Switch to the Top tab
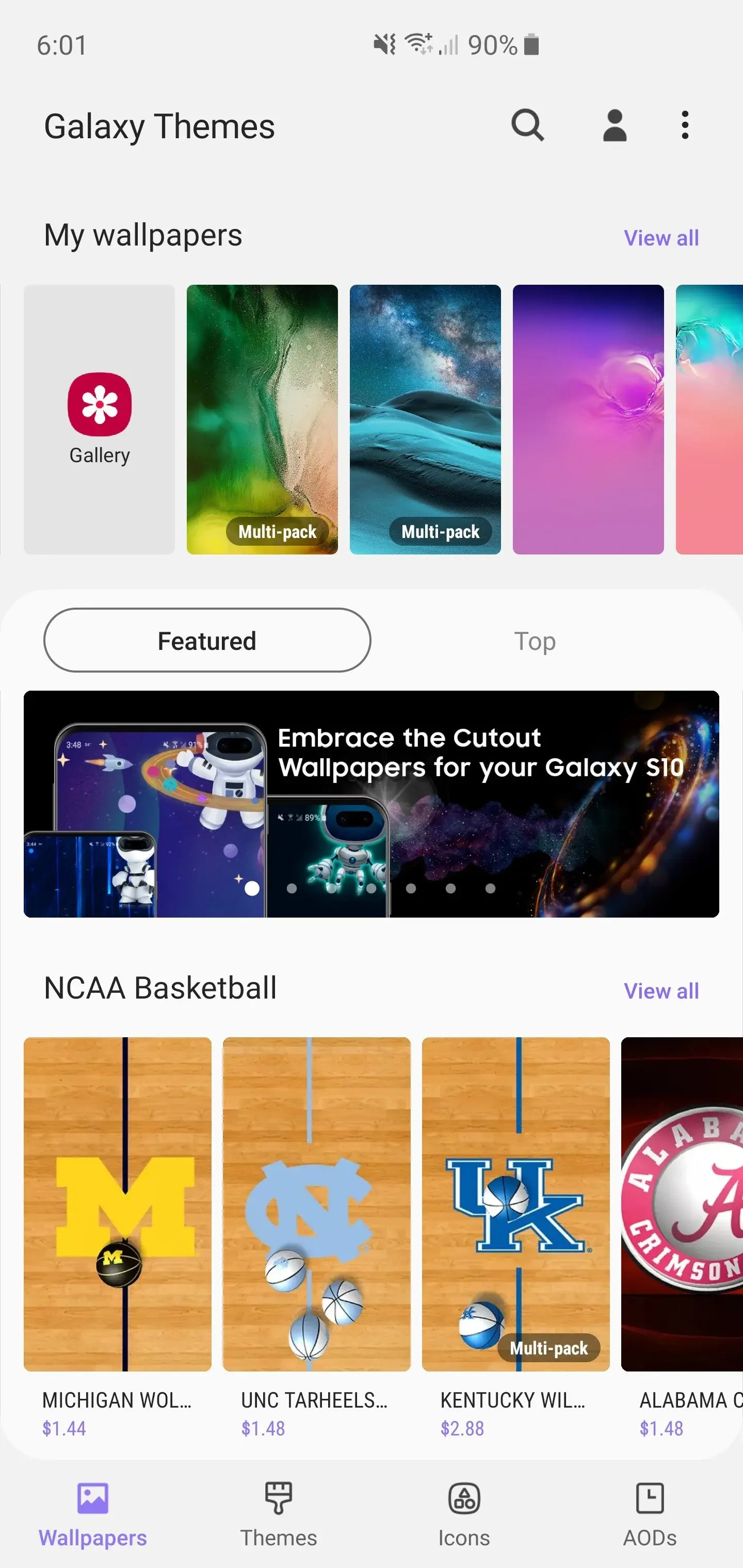 [x=535, y=640]
